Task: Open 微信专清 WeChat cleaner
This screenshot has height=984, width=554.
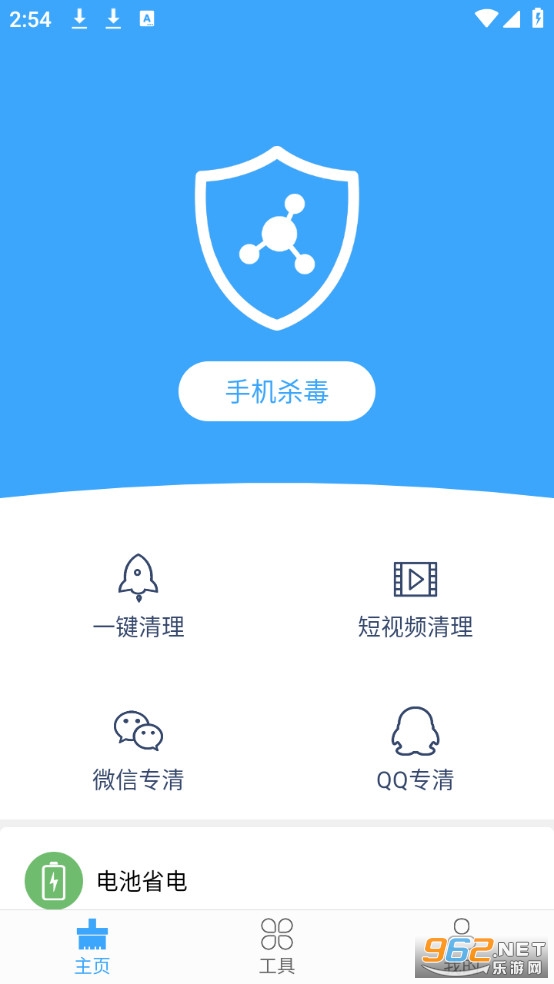Action: [x=139, y=750]
